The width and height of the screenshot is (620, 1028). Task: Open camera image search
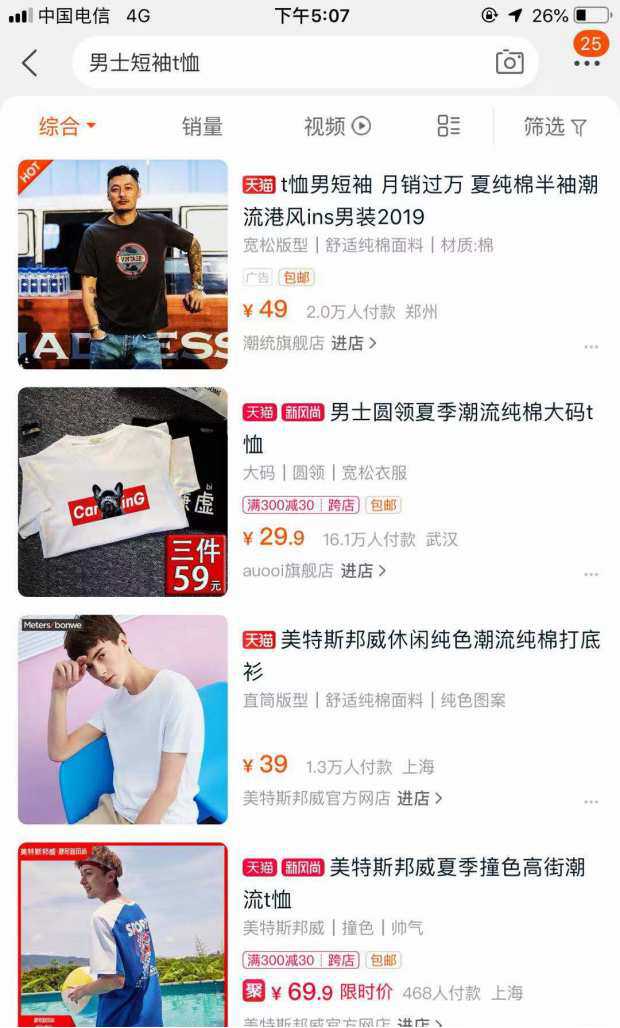(510, 62)
